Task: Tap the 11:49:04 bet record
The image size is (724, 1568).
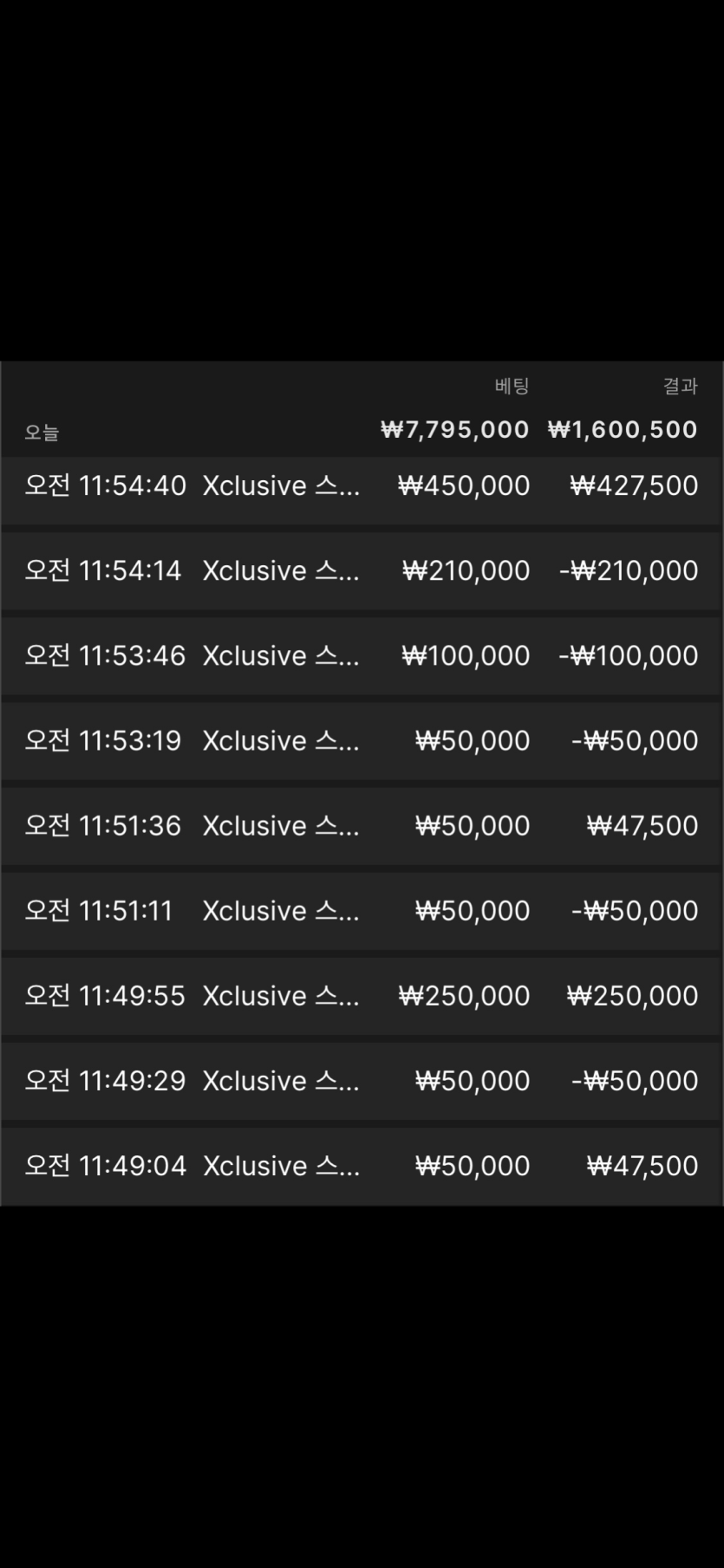Action: [x=362, y=1165]
